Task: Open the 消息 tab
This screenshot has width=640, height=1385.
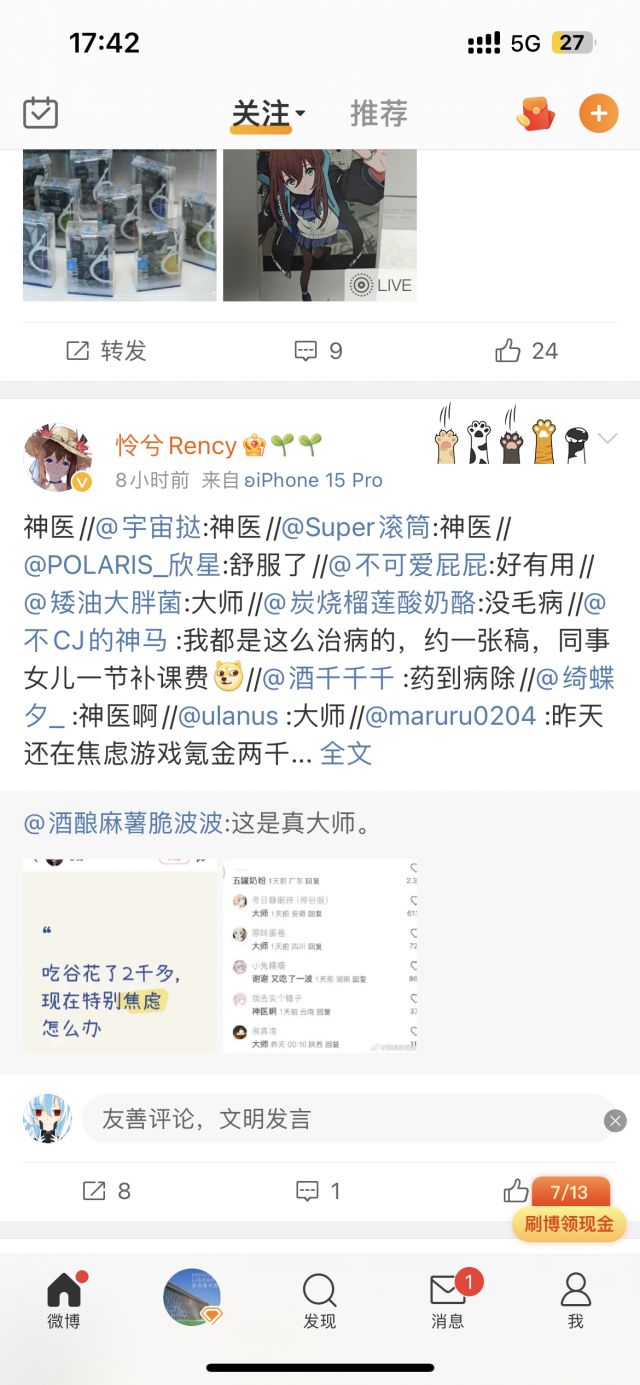Action: tap(447, 1301)
